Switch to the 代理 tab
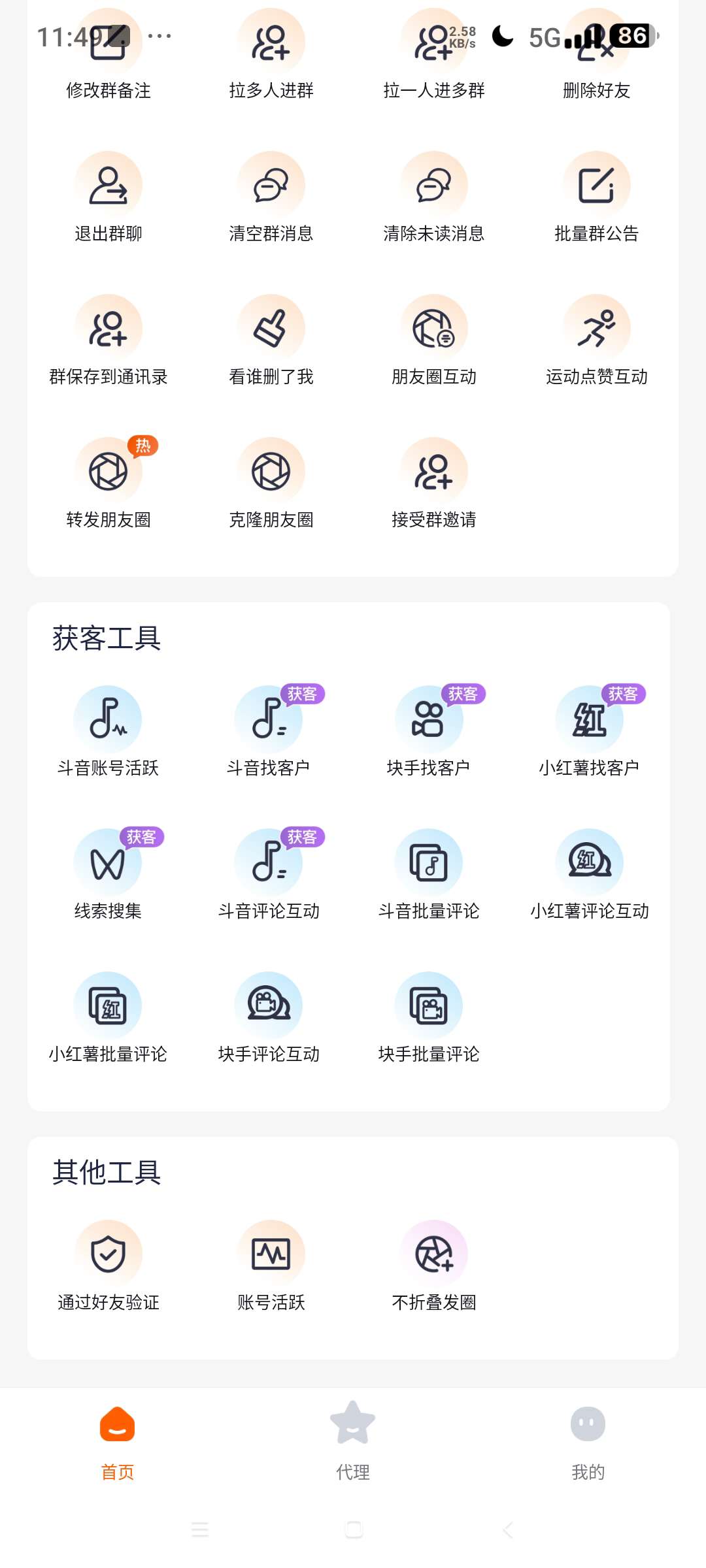The width and height of the screenshot is (706, 1568). [x=353, y=1441]
